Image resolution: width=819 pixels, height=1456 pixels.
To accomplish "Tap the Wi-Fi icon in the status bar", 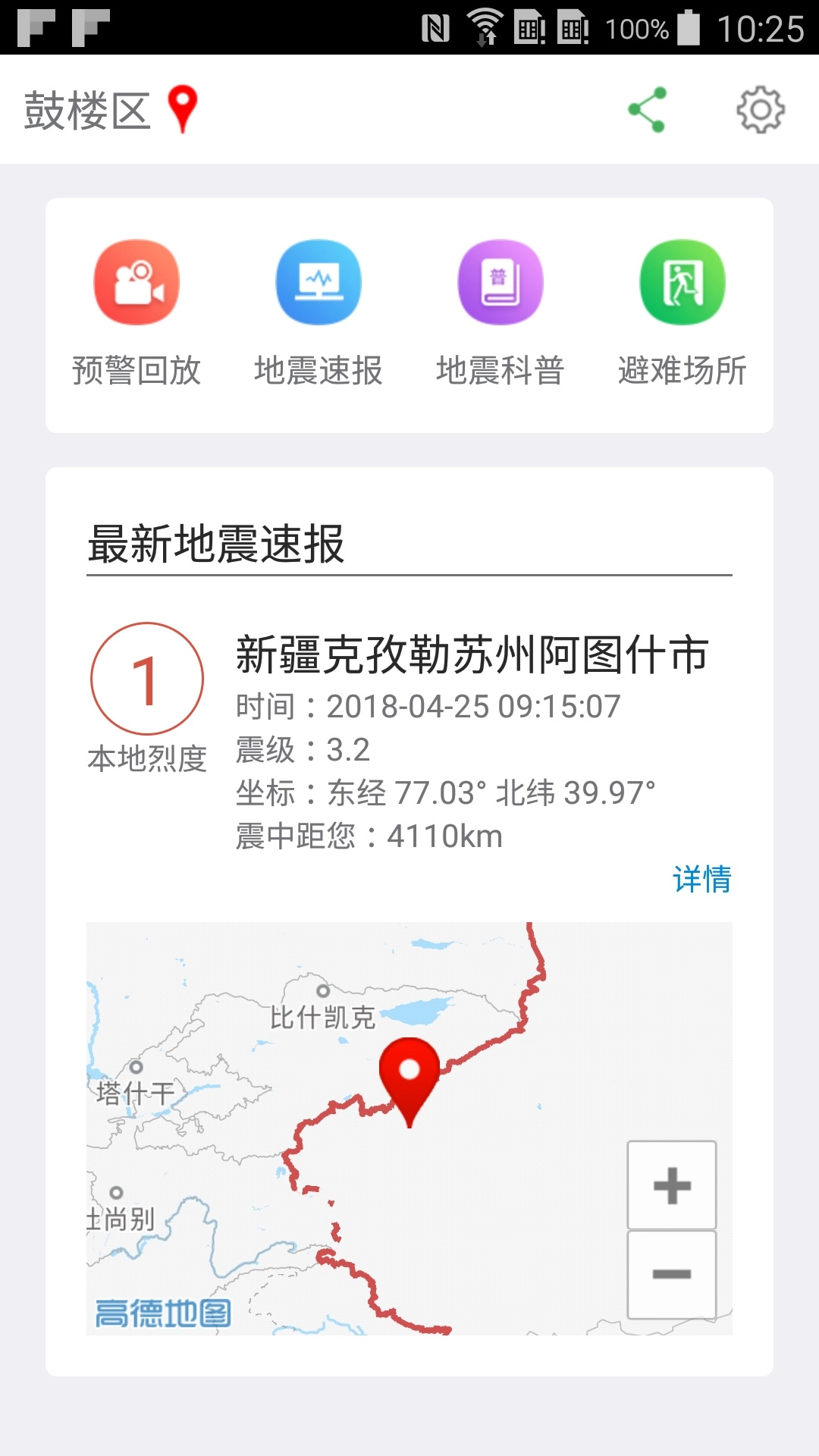I will [483, 25].
